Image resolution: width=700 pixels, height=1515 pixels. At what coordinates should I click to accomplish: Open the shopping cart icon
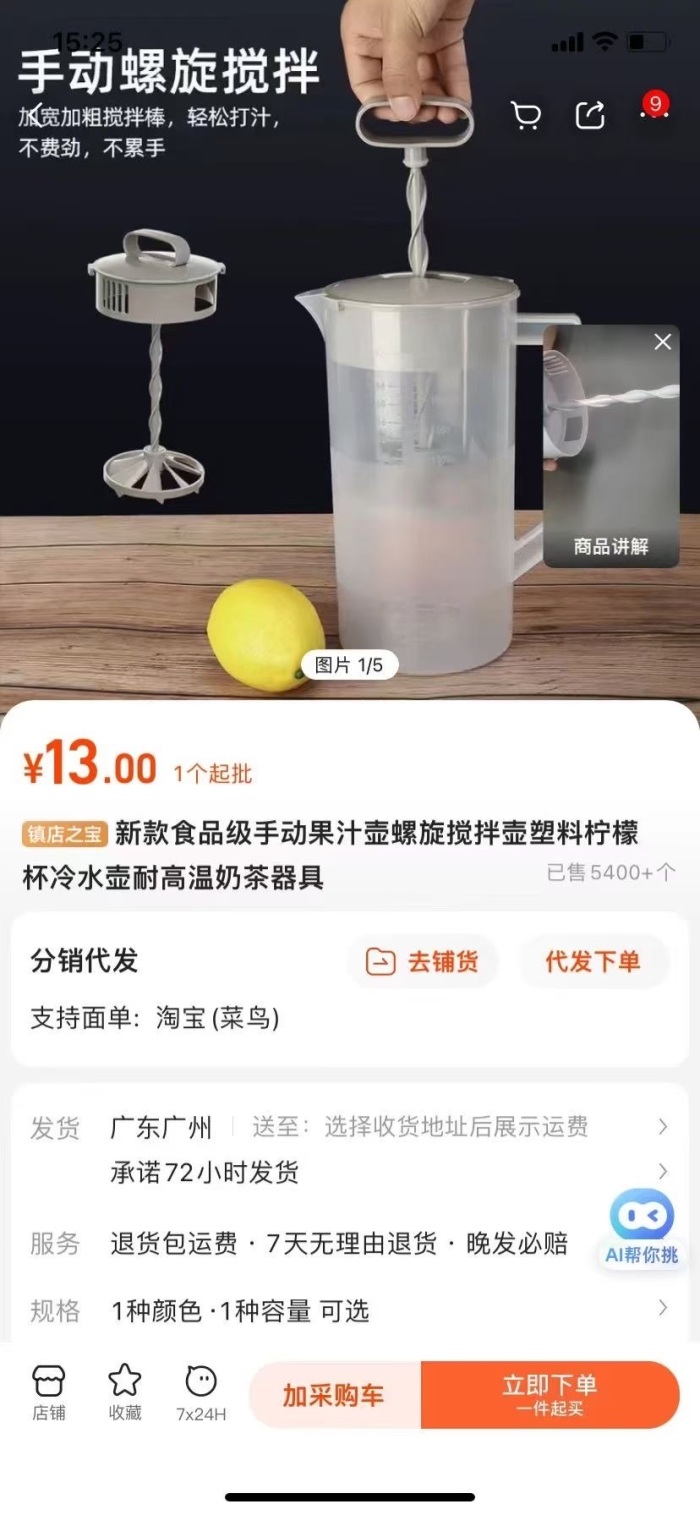tap(526, 115)
